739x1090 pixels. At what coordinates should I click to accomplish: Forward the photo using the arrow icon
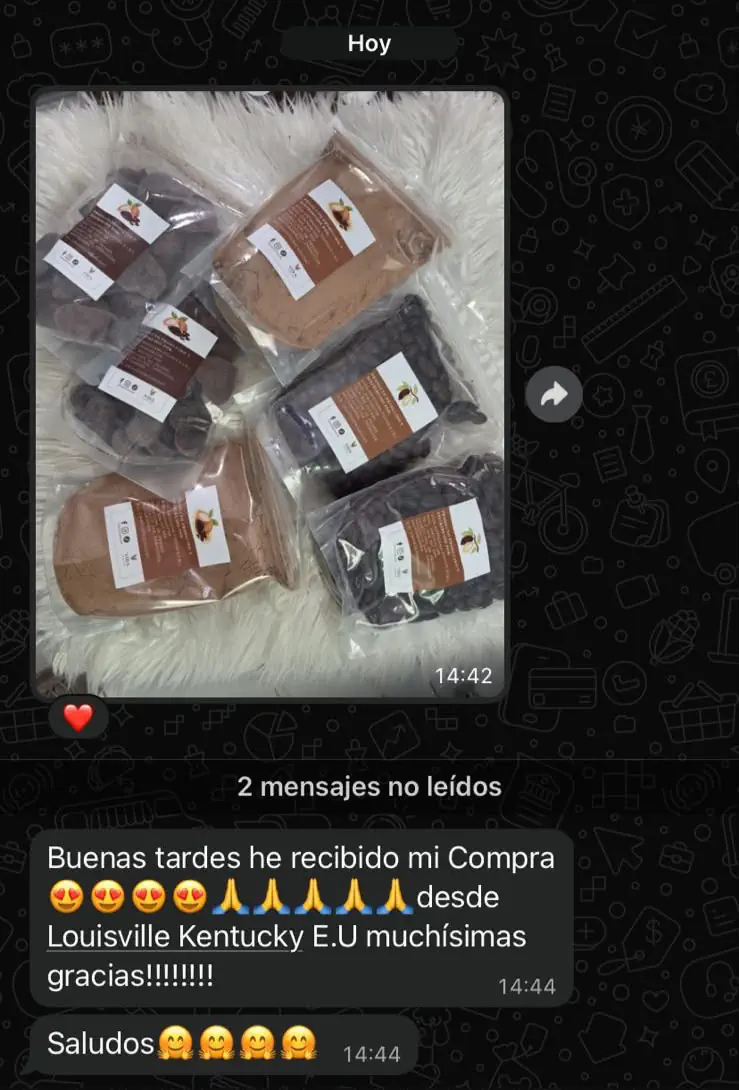[553, 395]
